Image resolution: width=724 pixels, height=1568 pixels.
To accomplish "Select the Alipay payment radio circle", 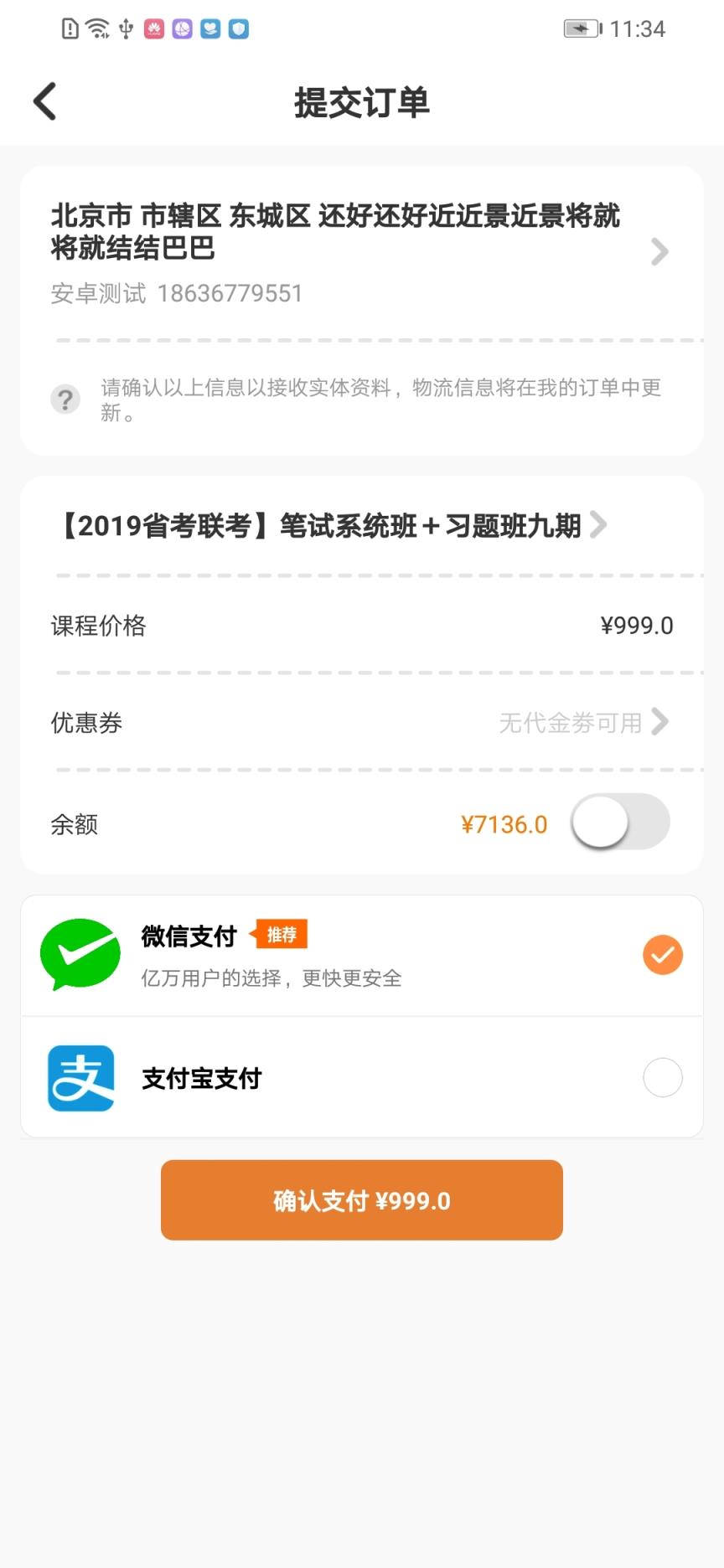I will click(x=662, y=1077).
